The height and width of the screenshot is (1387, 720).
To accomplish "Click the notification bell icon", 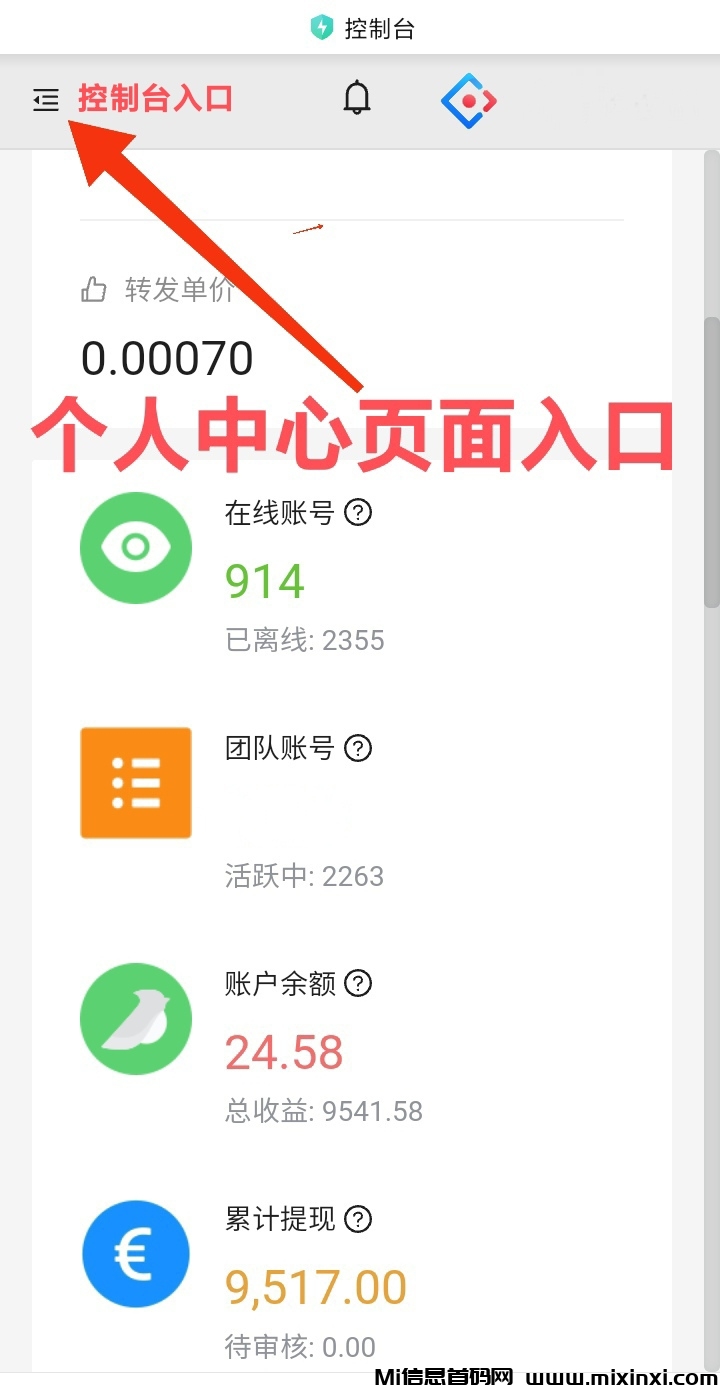I will point(356,99).
